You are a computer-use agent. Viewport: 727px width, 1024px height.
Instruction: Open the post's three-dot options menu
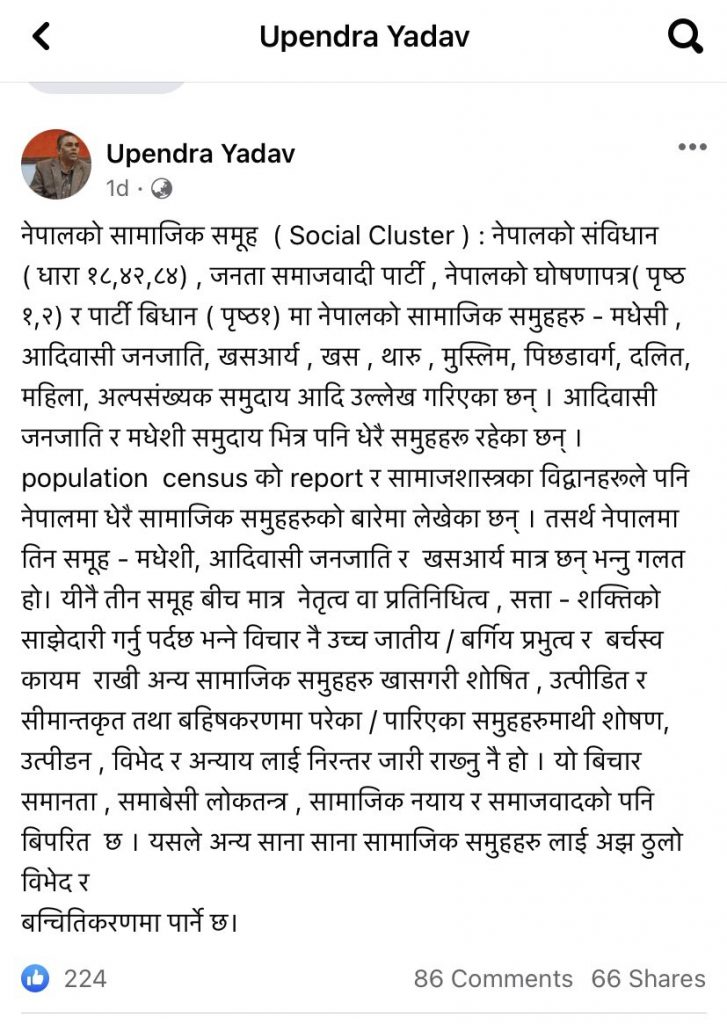(692, 148)
